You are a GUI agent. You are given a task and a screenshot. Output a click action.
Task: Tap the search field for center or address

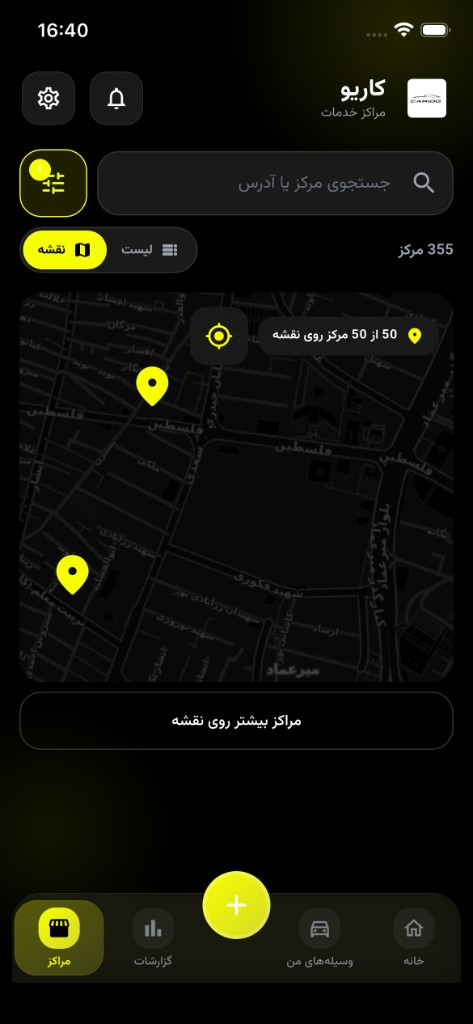tap(275, 183)
